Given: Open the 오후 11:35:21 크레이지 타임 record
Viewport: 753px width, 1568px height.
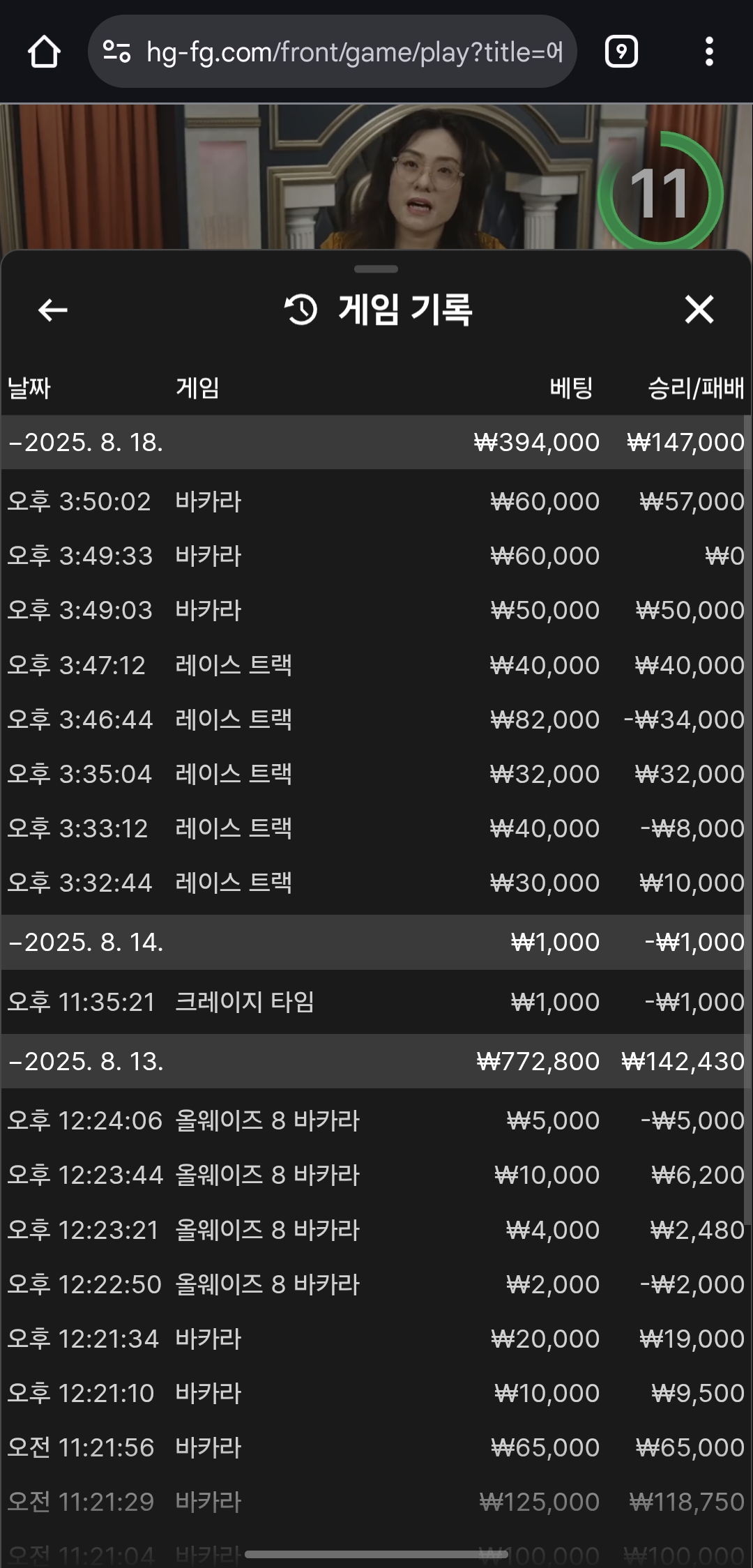Looking at the screenshot, I should click(376, 1002).
